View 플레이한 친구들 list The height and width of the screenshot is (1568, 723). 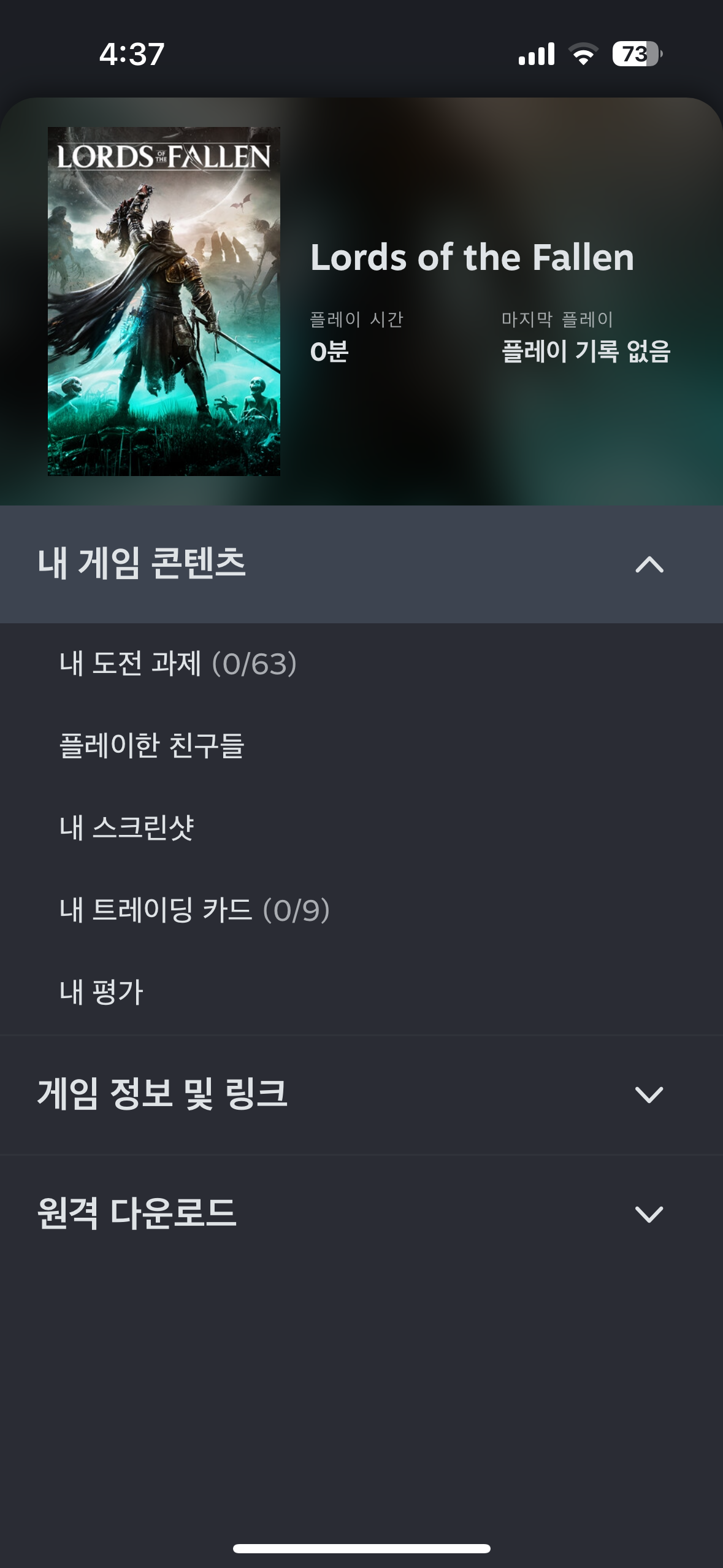152,745
